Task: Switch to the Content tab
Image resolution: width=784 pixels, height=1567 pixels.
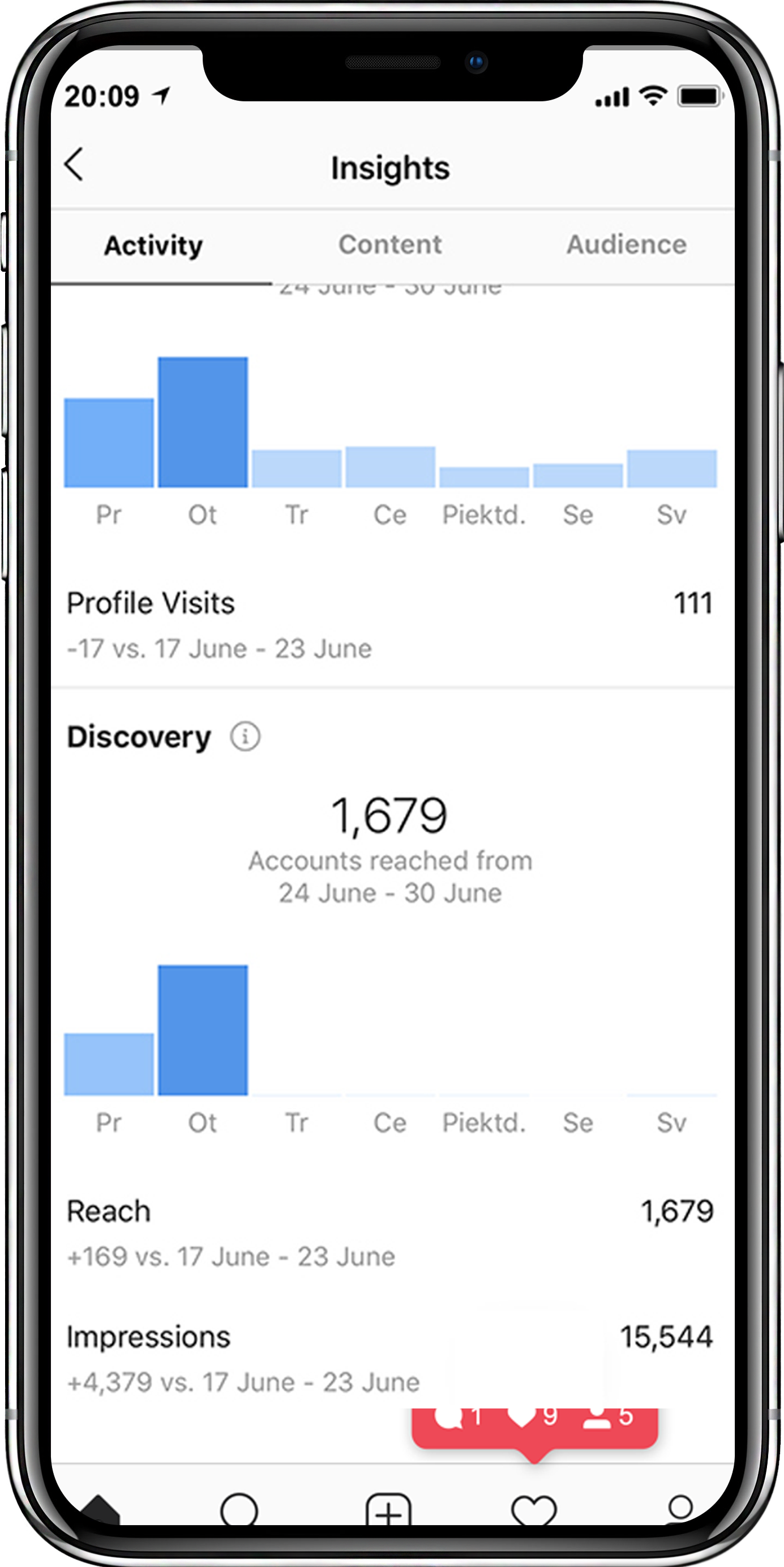Action: click(390, 245)
